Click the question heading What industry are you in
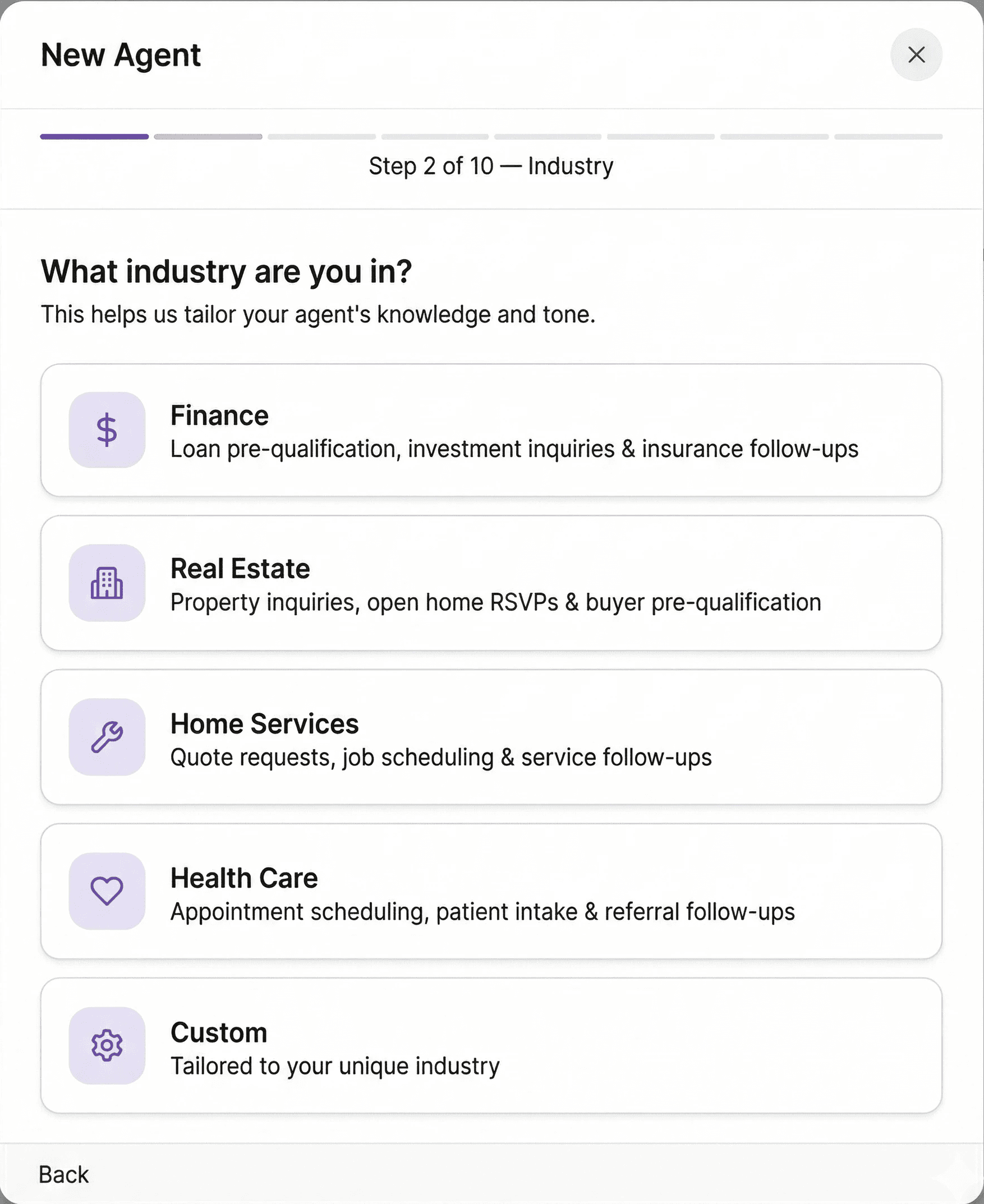The width and height of the screenshot is (984, 1204). [226, 272]
